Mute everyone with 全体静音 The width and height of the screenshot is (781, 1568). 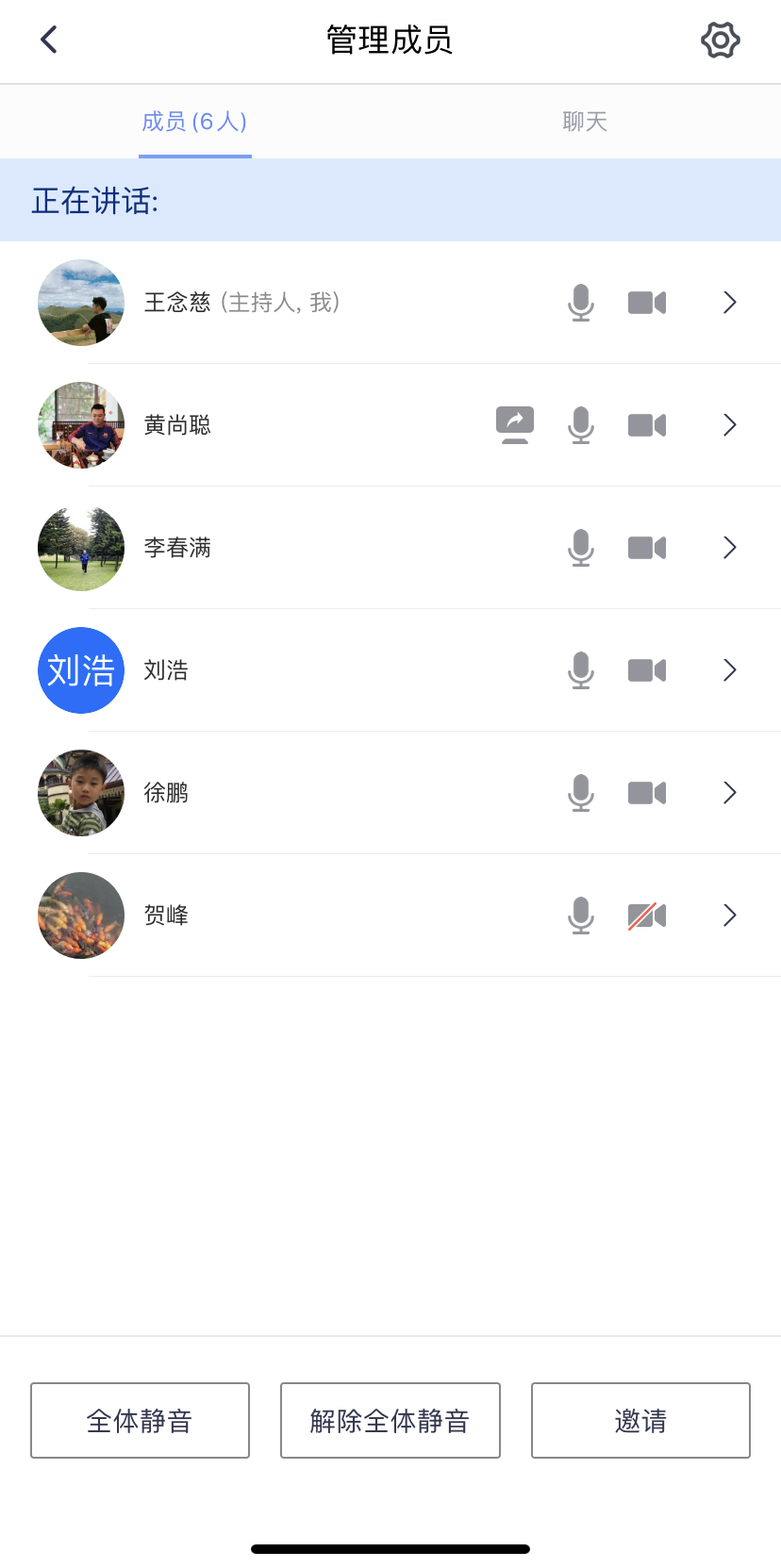pos(140,1420)
